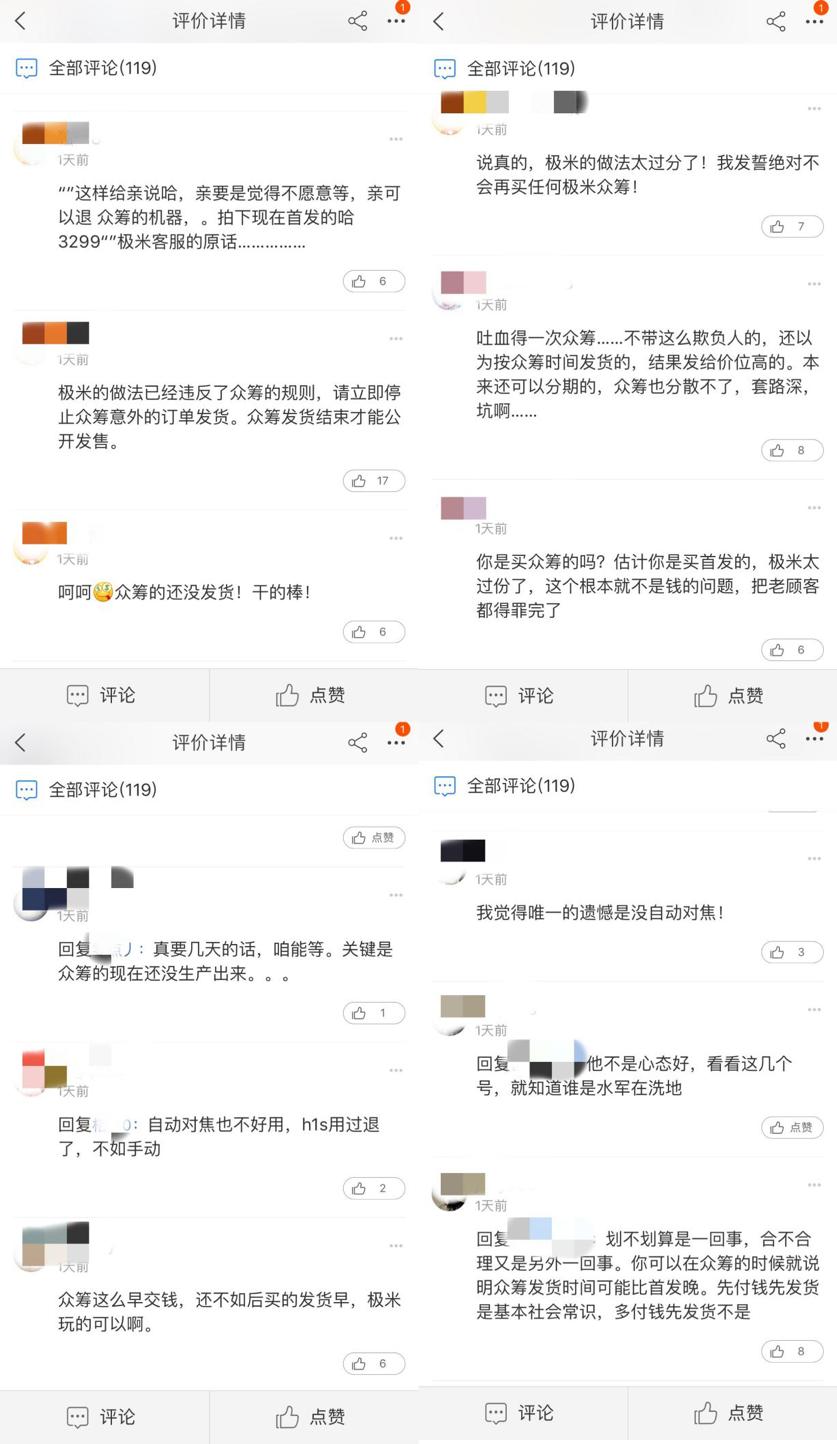Image resolution: width=837 pixels, height=1444 pixels.
Task: Click the three-dot menu with notification badge
Action: click(397, 20)
